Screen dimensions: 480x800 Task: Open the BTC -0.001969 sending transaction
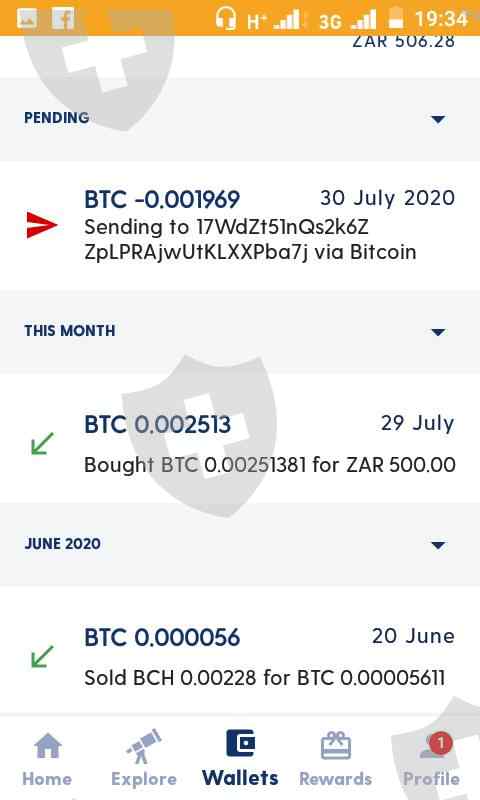[x=240, y=225]
